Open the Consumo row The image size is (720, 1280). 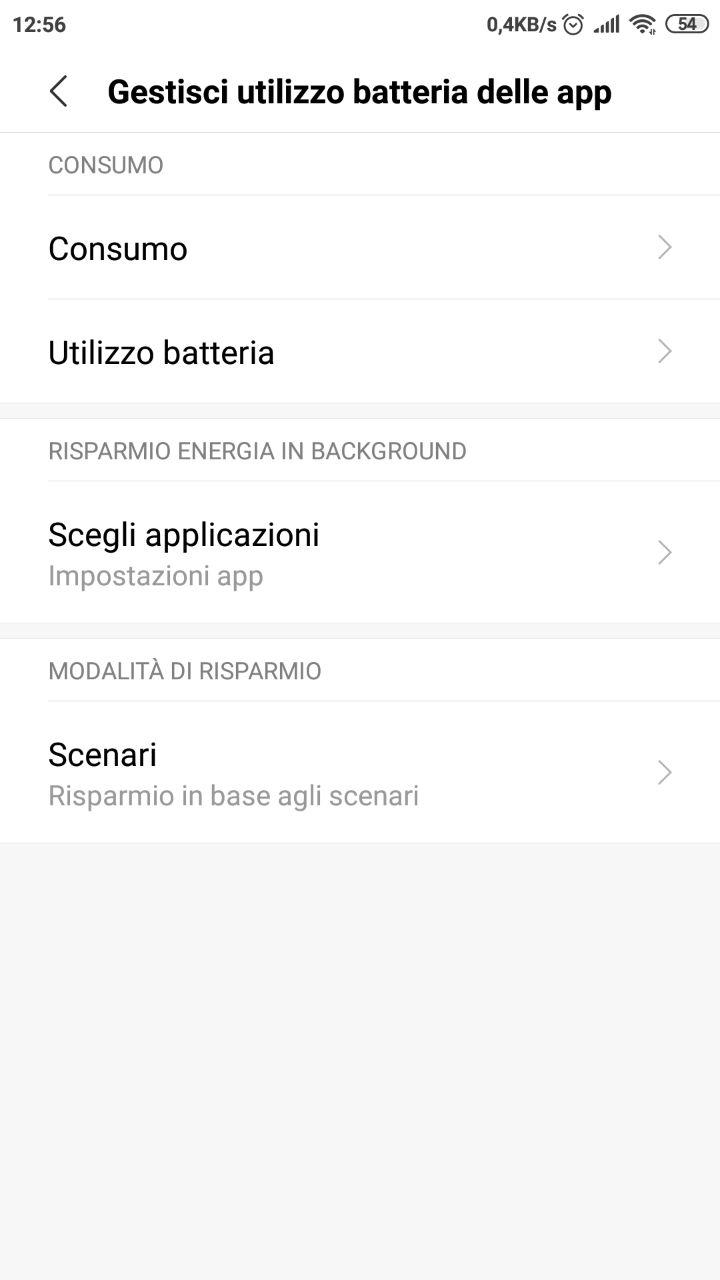click(360, 247)
